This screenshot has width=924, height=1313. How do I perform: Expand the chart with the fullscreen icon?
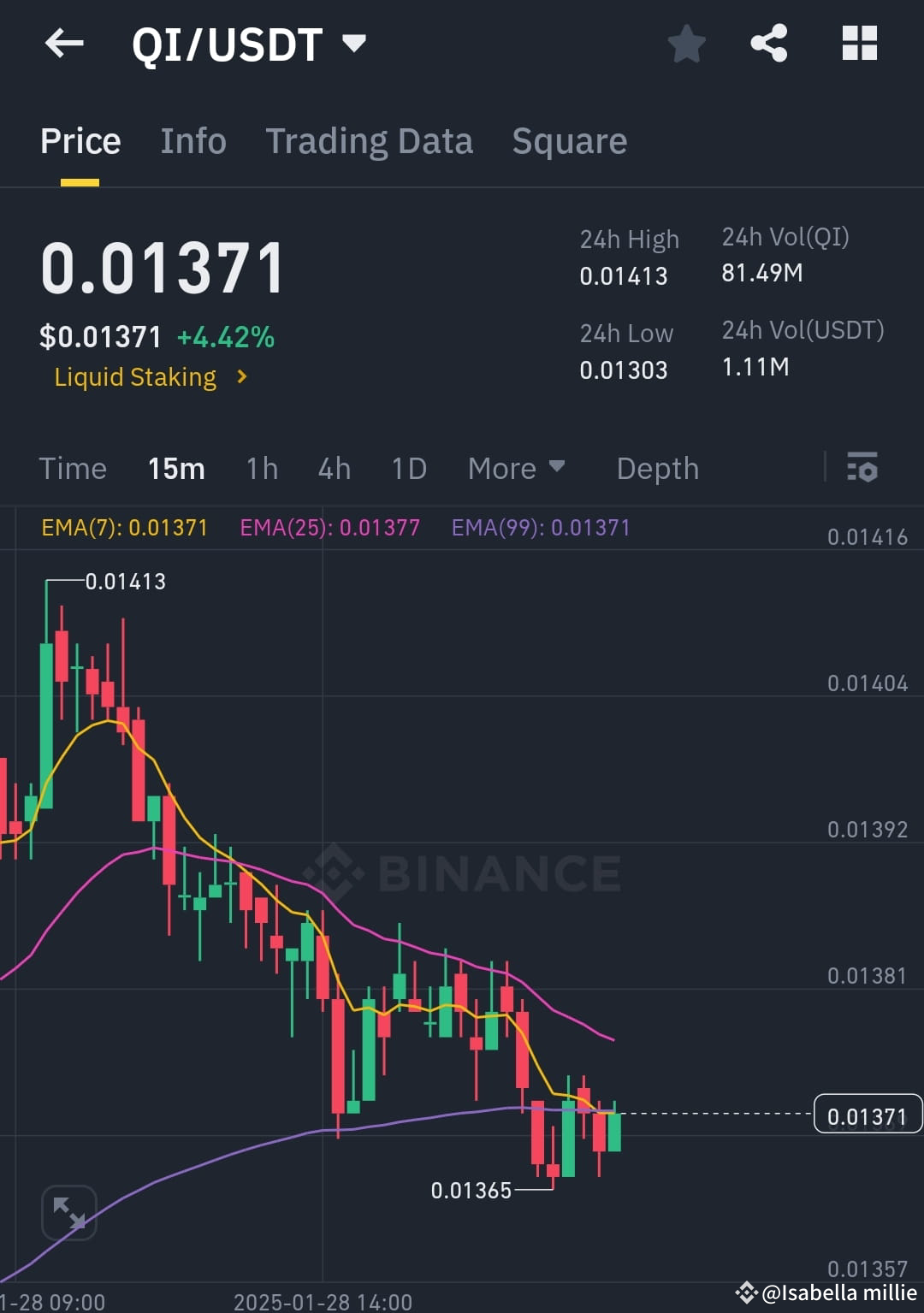click(x=69, y=1213)
